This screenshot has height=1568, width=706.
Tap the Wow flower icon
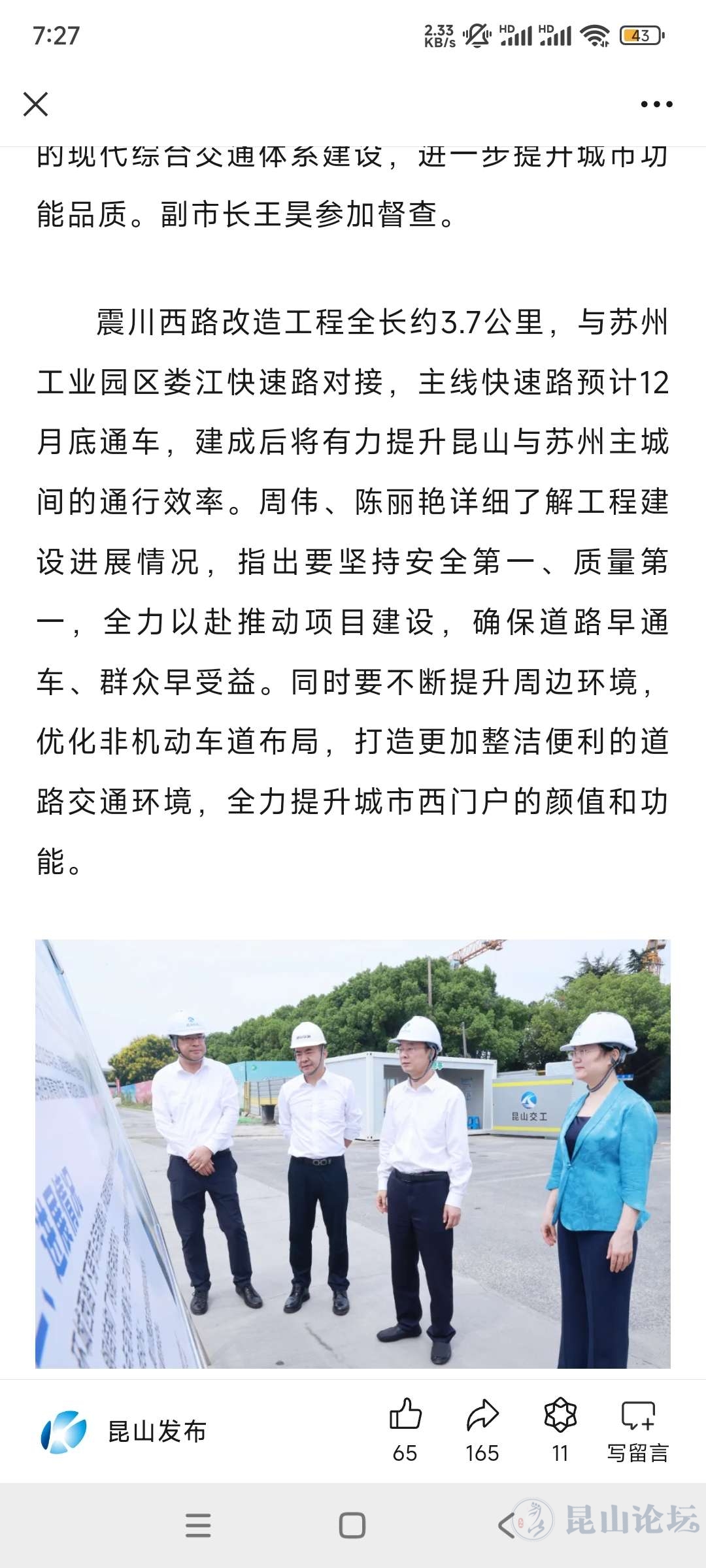pyautogui.click(x=560, y=1428)
